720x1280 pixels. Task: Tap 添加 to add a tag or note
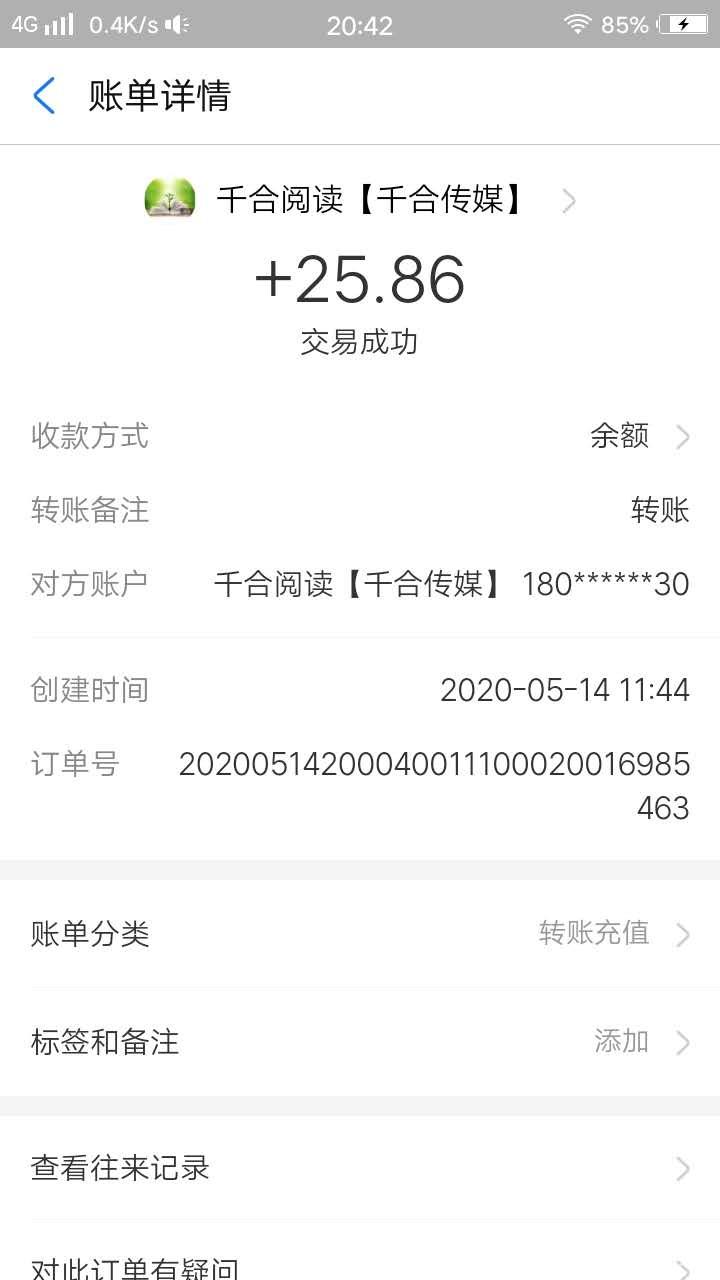click(x=621, y=1042)
